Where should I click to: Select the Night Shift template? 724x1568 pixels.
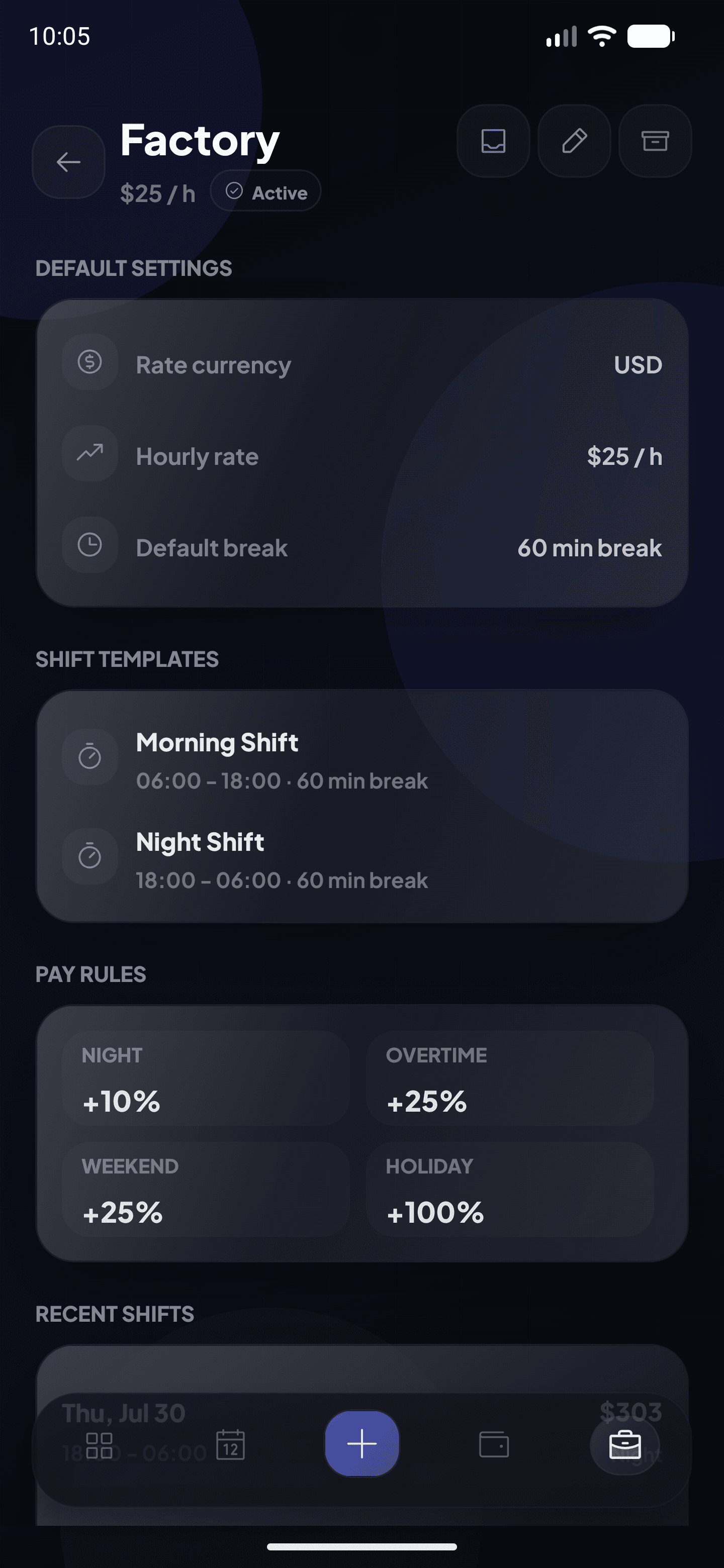(363, 860)
